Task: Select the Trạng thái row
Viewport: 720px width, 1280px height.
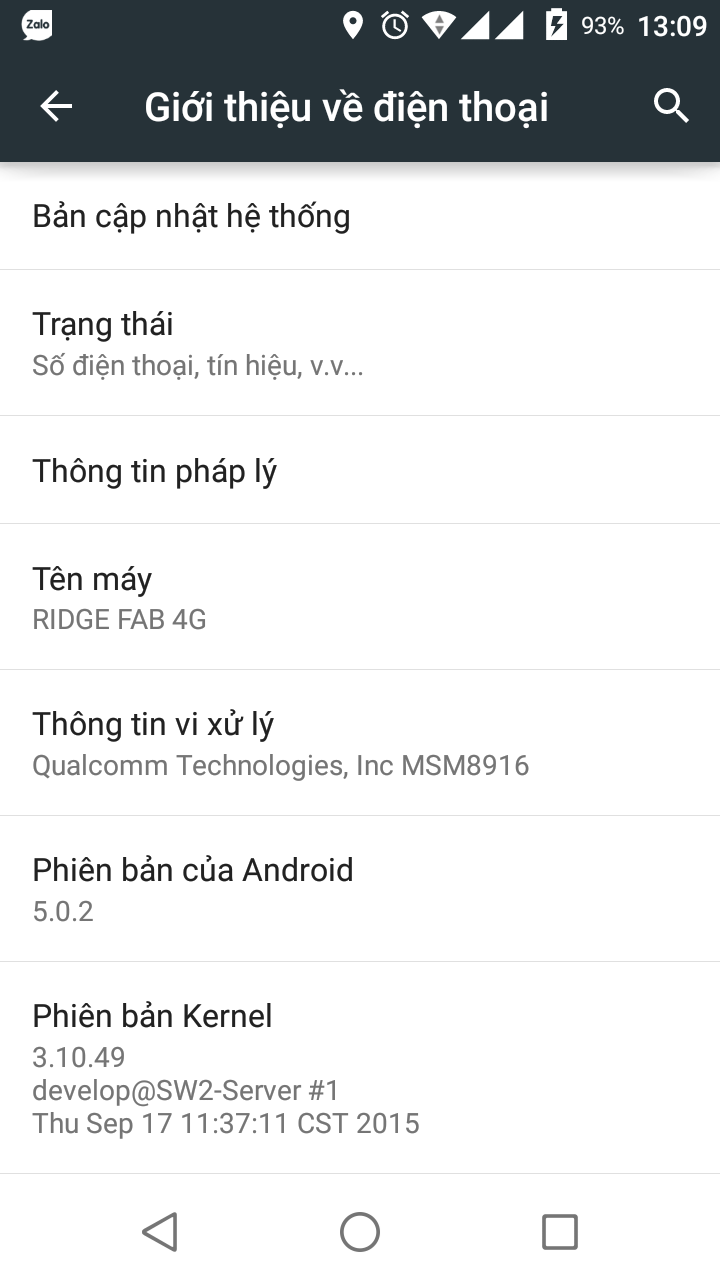Action: coord(360,343)
